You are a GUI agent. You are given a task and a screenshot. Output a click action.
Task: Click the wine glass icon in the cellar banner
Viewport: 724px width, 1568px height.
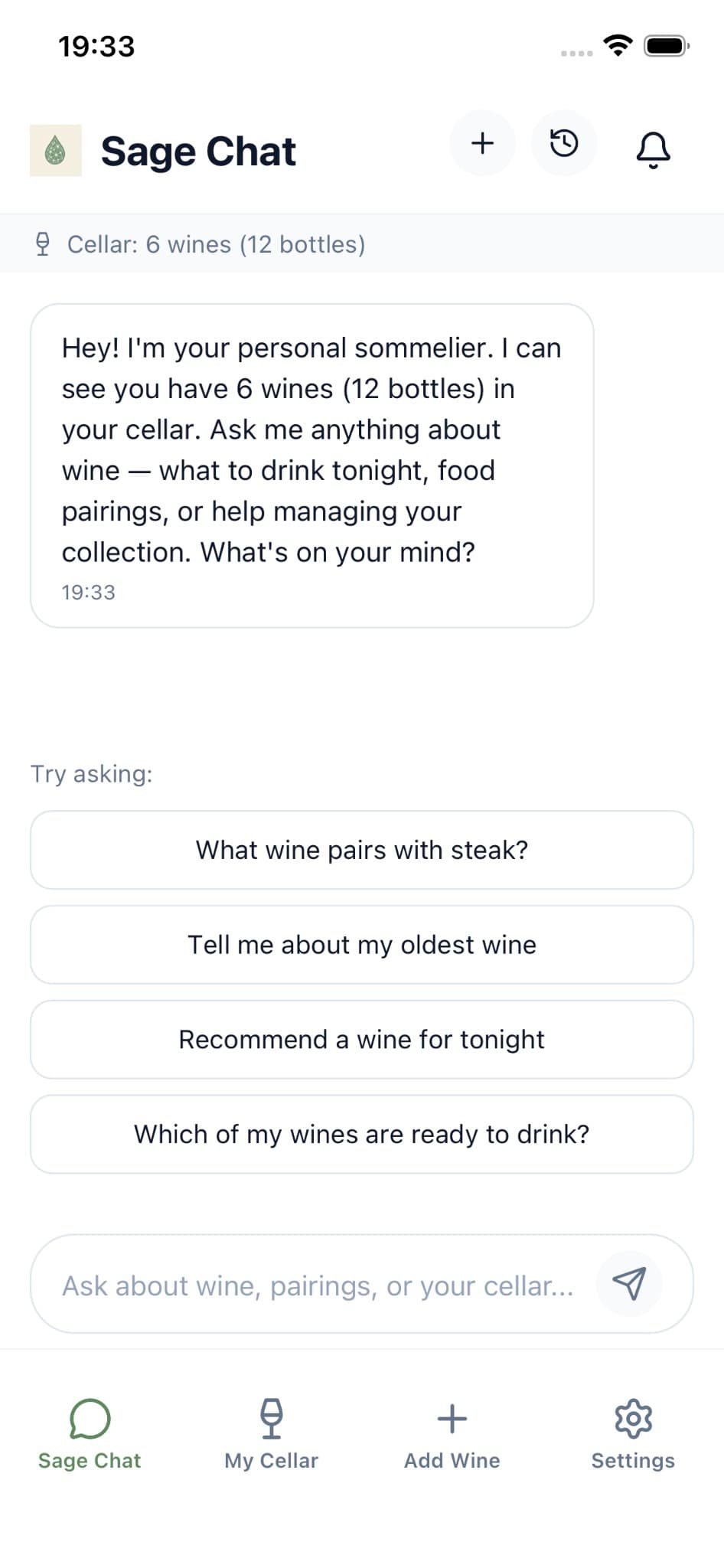[44, 243]
